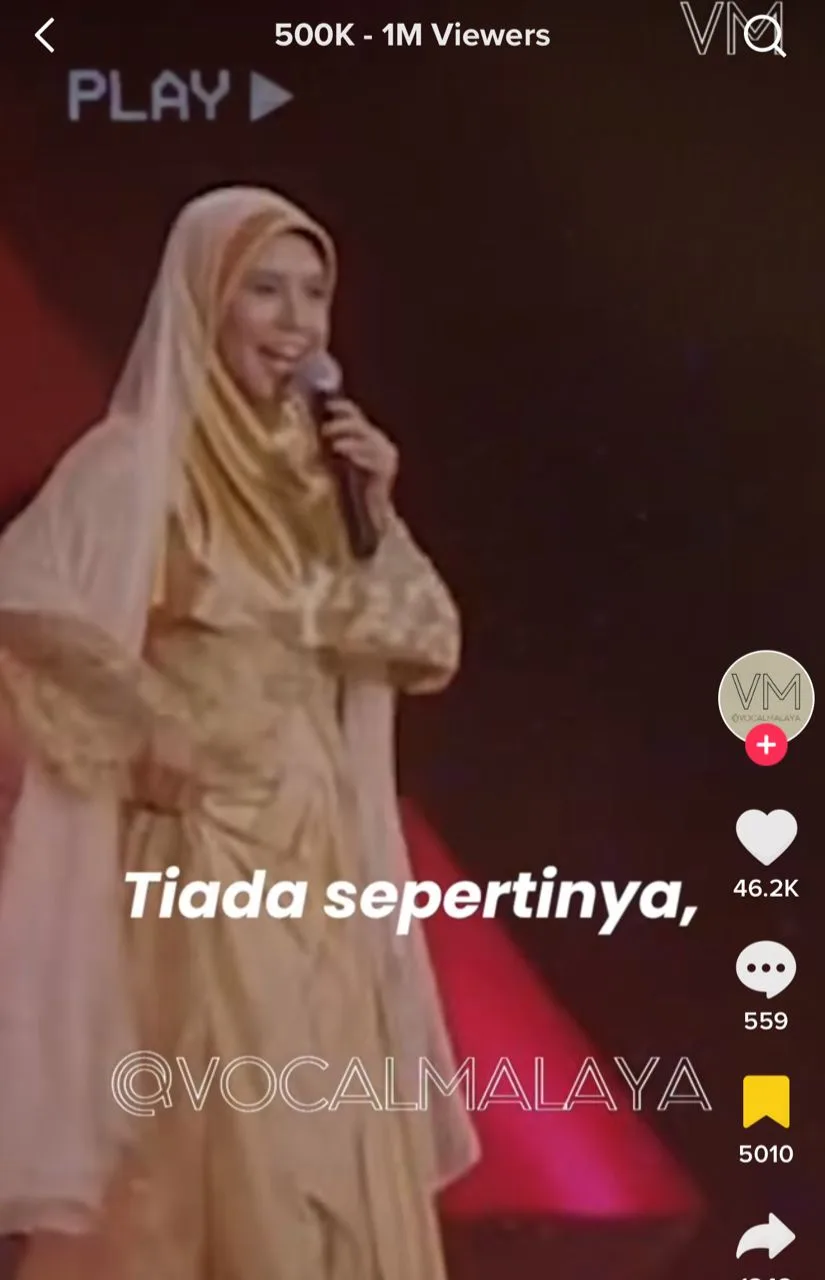Open the comments with 559 replies
825x1280 pixels.
[x=766, y=971]
